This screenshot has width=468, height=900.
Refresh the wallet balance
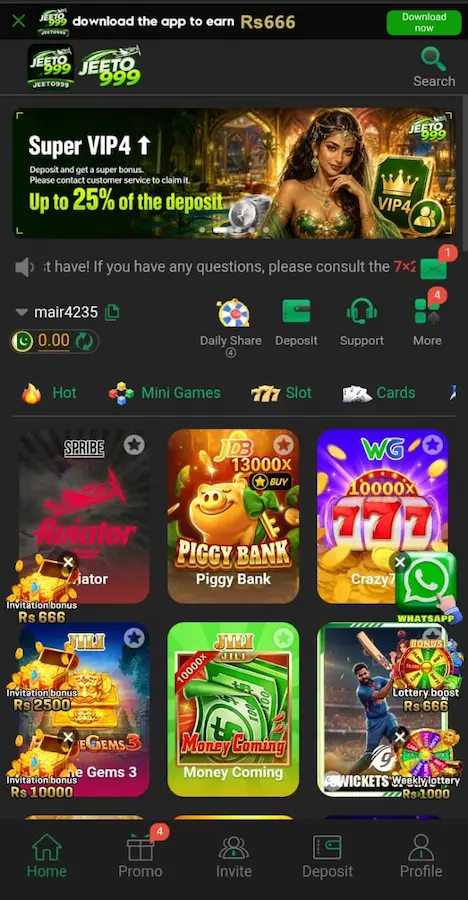tap(84, 342)
